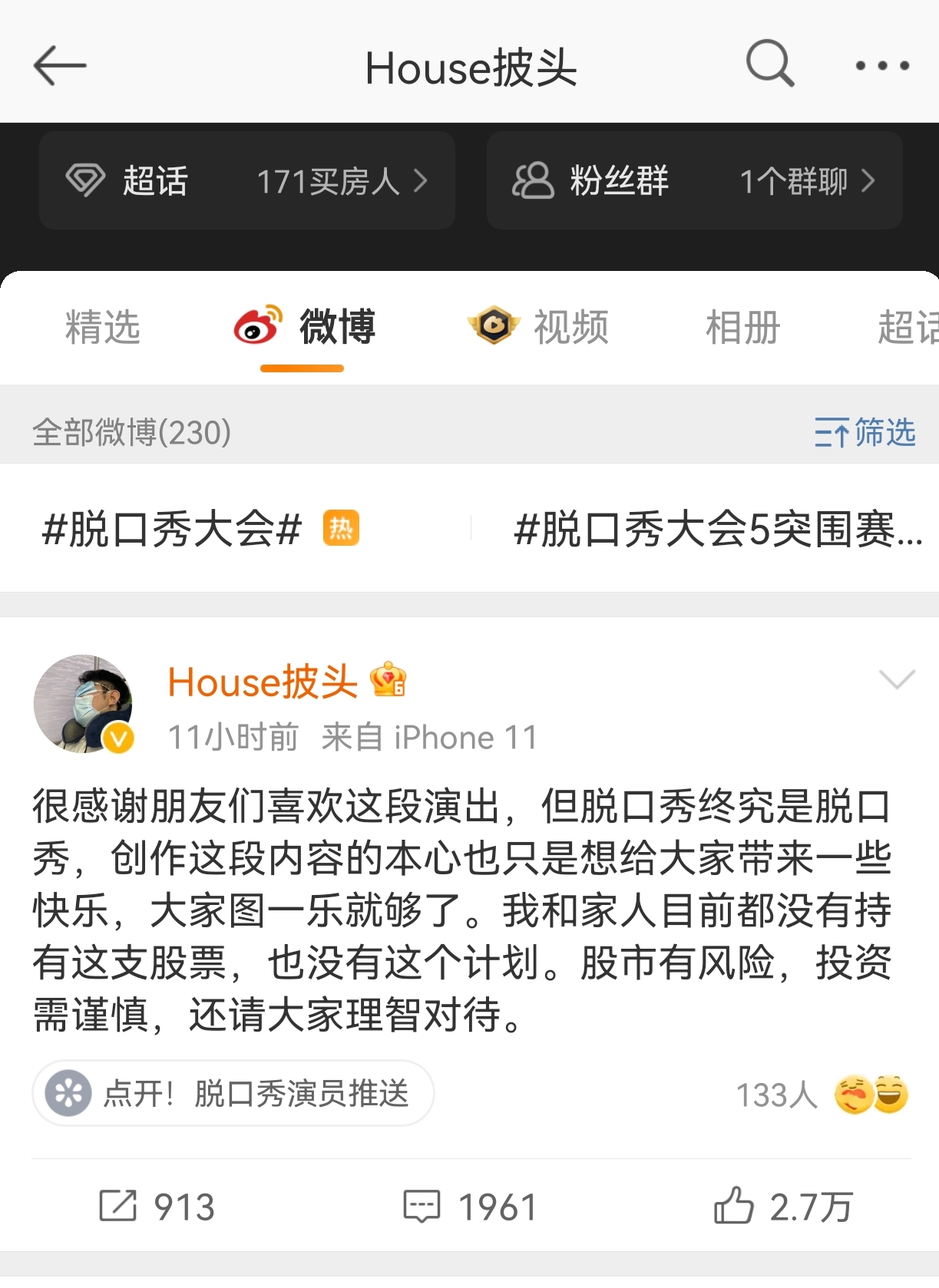Like the post with 2.7万 likes
The height and width of the screenshot is (1288, 939).
coord(783,1207)
